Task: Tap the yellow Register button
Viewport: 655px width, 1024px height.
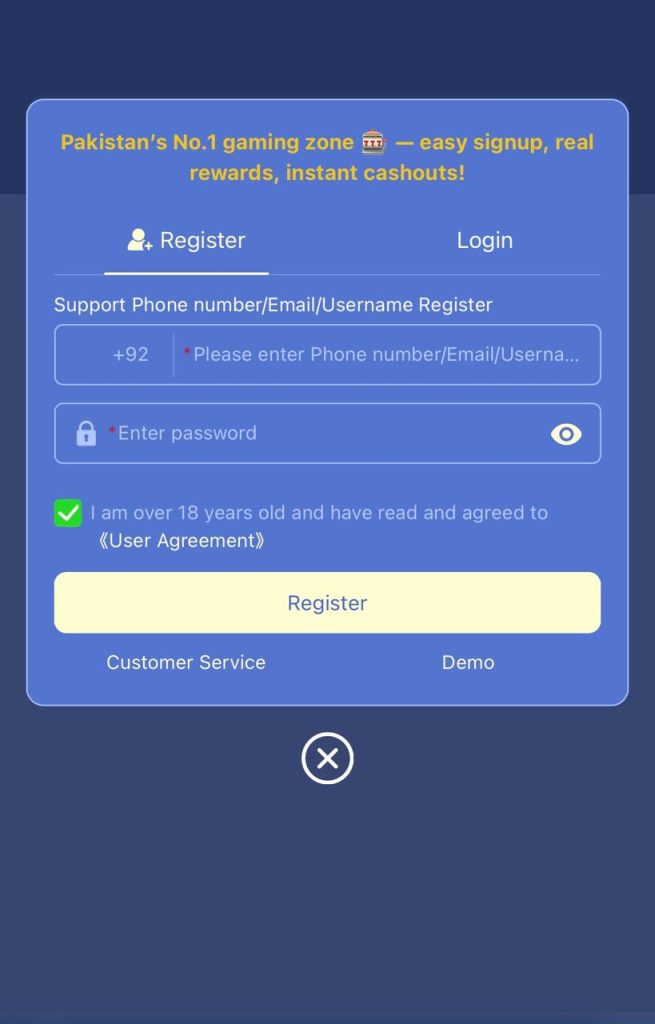Action: 327,603
